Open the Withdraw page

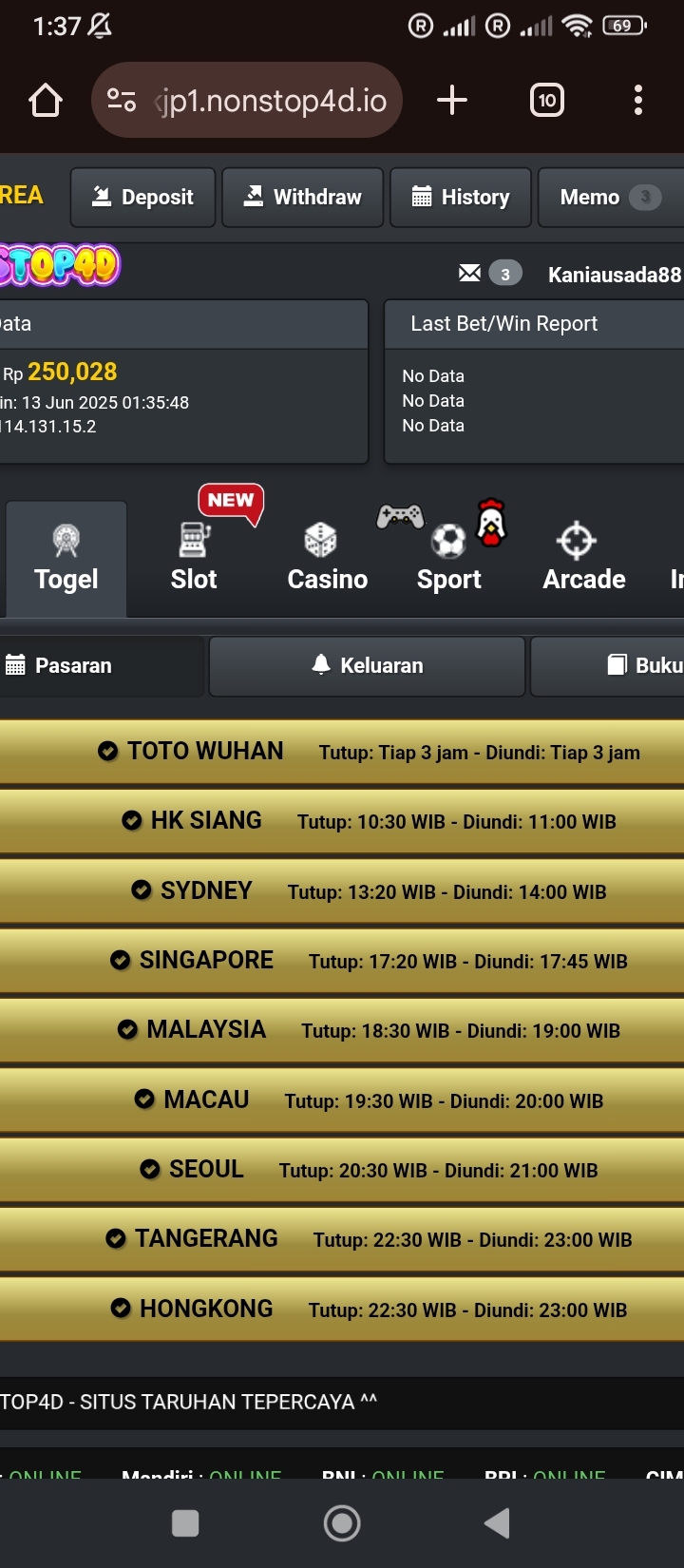pos(302,197)
